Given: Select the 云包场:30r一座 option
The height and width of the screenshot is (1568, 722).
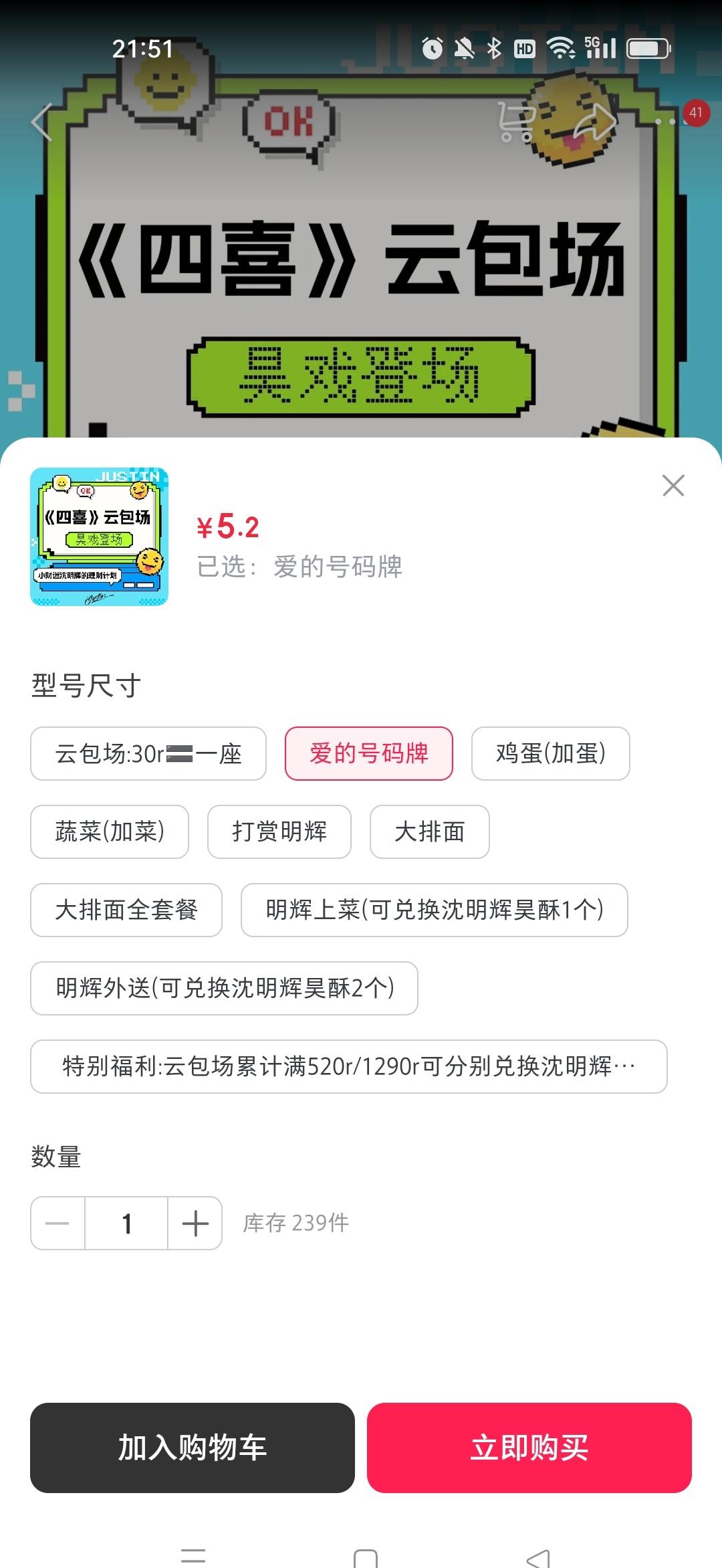Looking at the screenshot, I should (x=148, y=754).
